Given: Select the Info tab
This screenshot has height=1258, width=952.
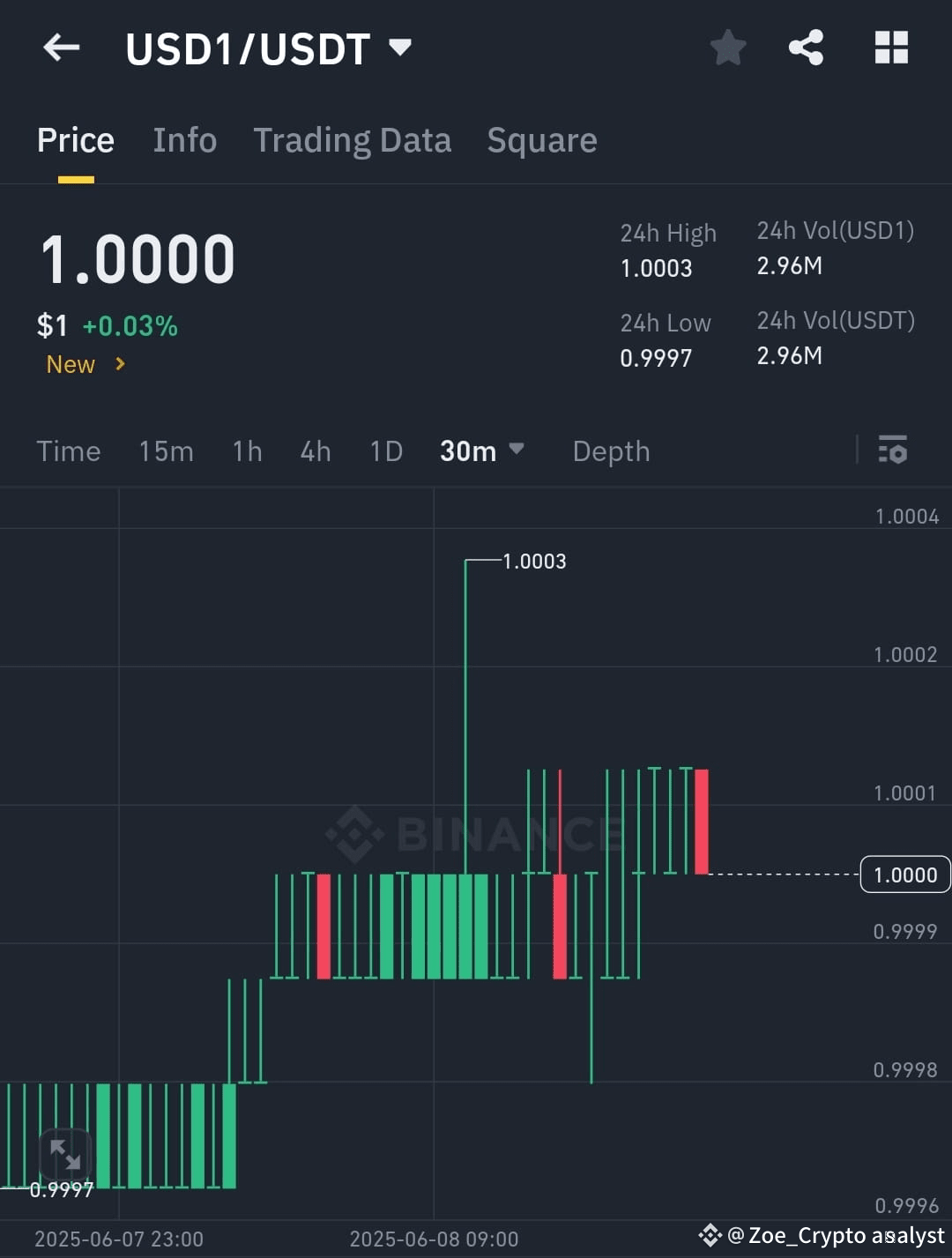Looking at the screenshot, I should [184, 139].
